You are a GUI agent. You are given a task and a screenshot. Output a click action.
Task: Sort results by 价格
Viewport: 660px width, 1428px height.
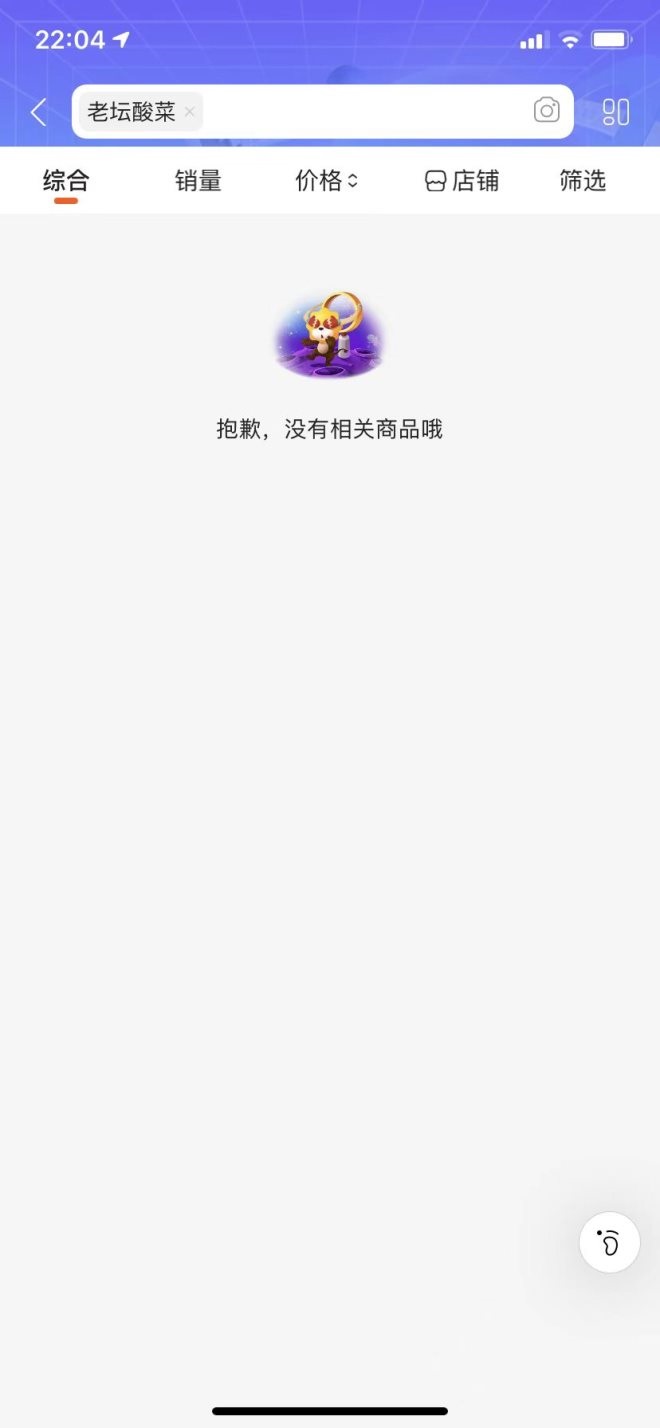(326, 181)
